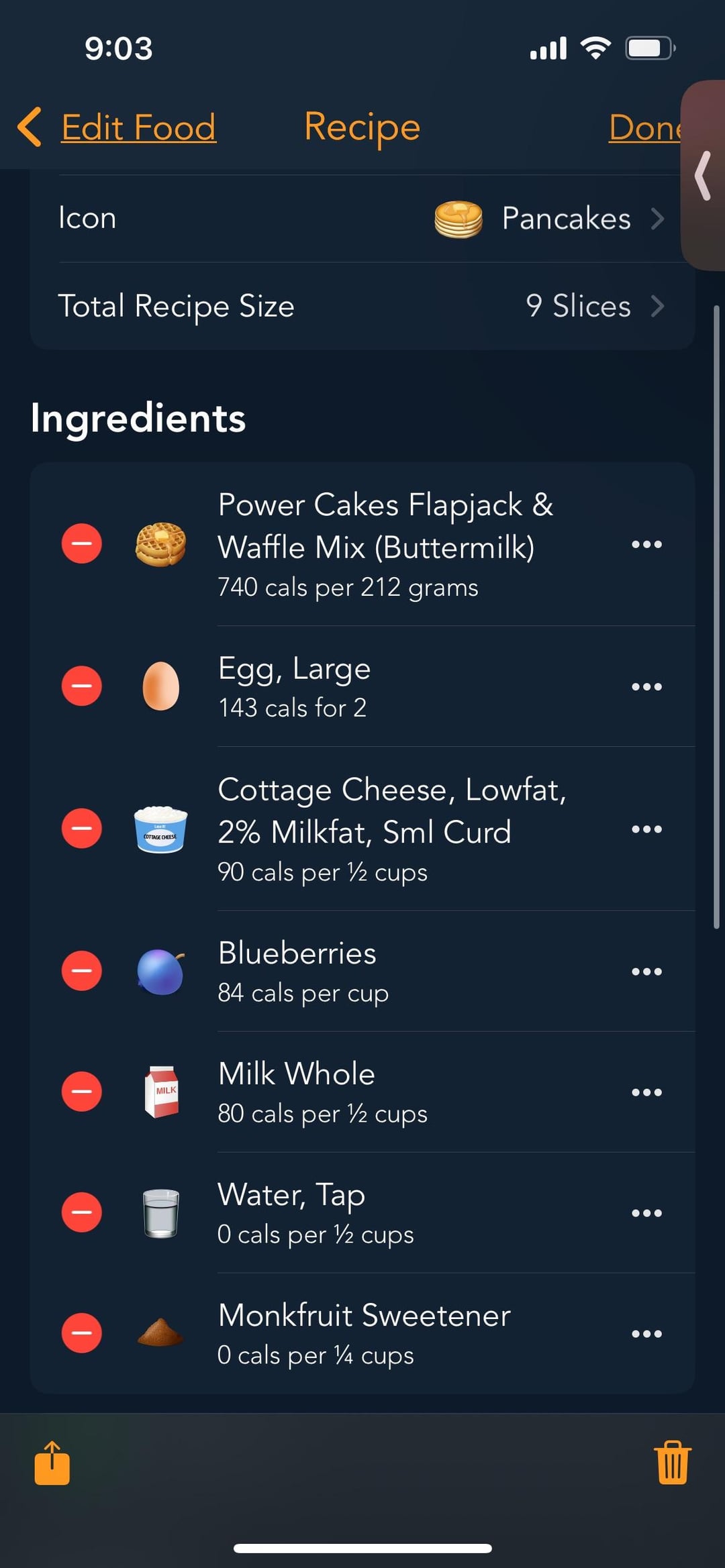
Task: Remove Egg, Large from ingredients
Action: tap(82, 686)
